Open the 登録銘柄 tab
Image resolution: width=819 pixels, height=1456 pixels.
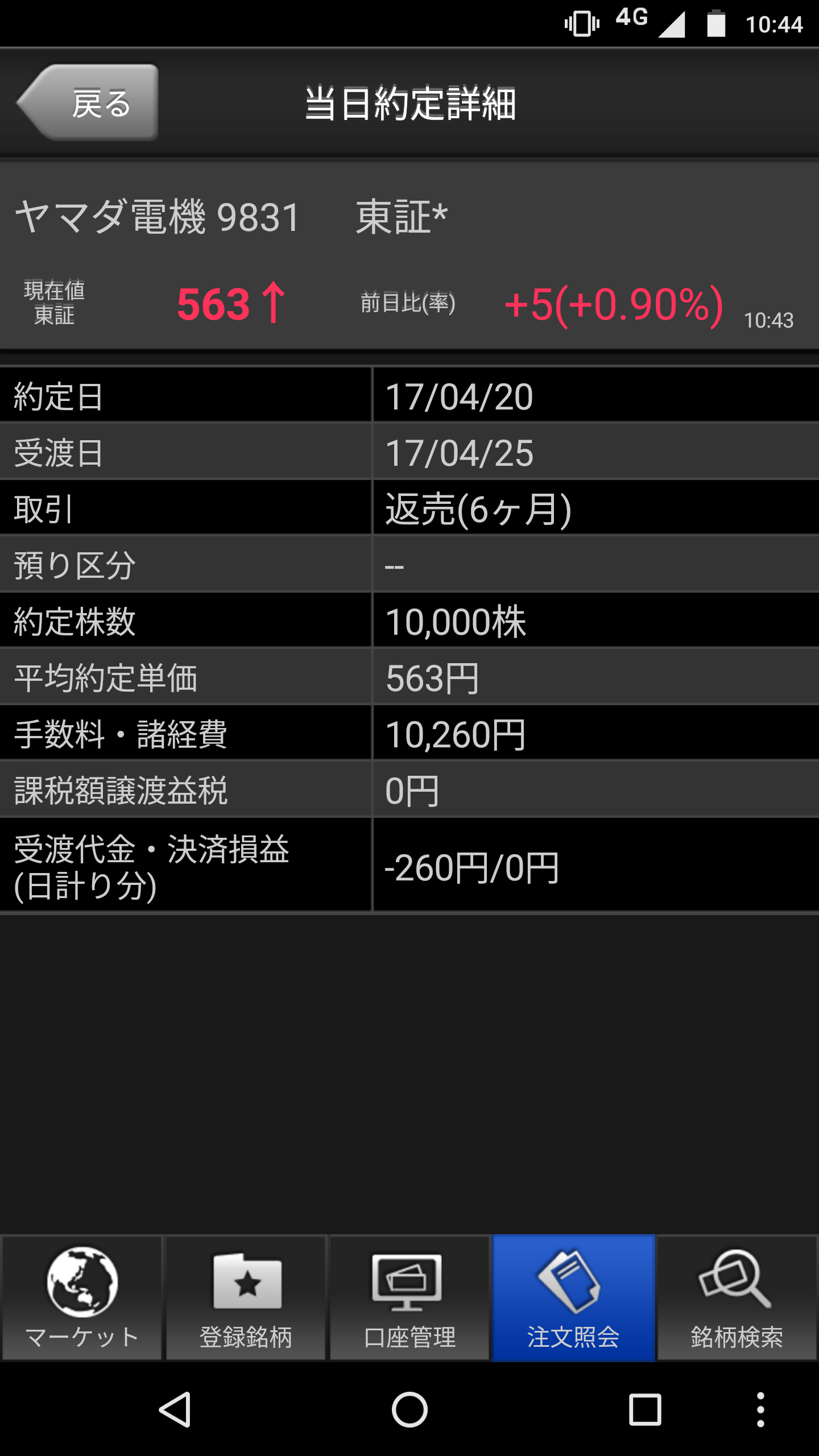tap(246, 1298)
